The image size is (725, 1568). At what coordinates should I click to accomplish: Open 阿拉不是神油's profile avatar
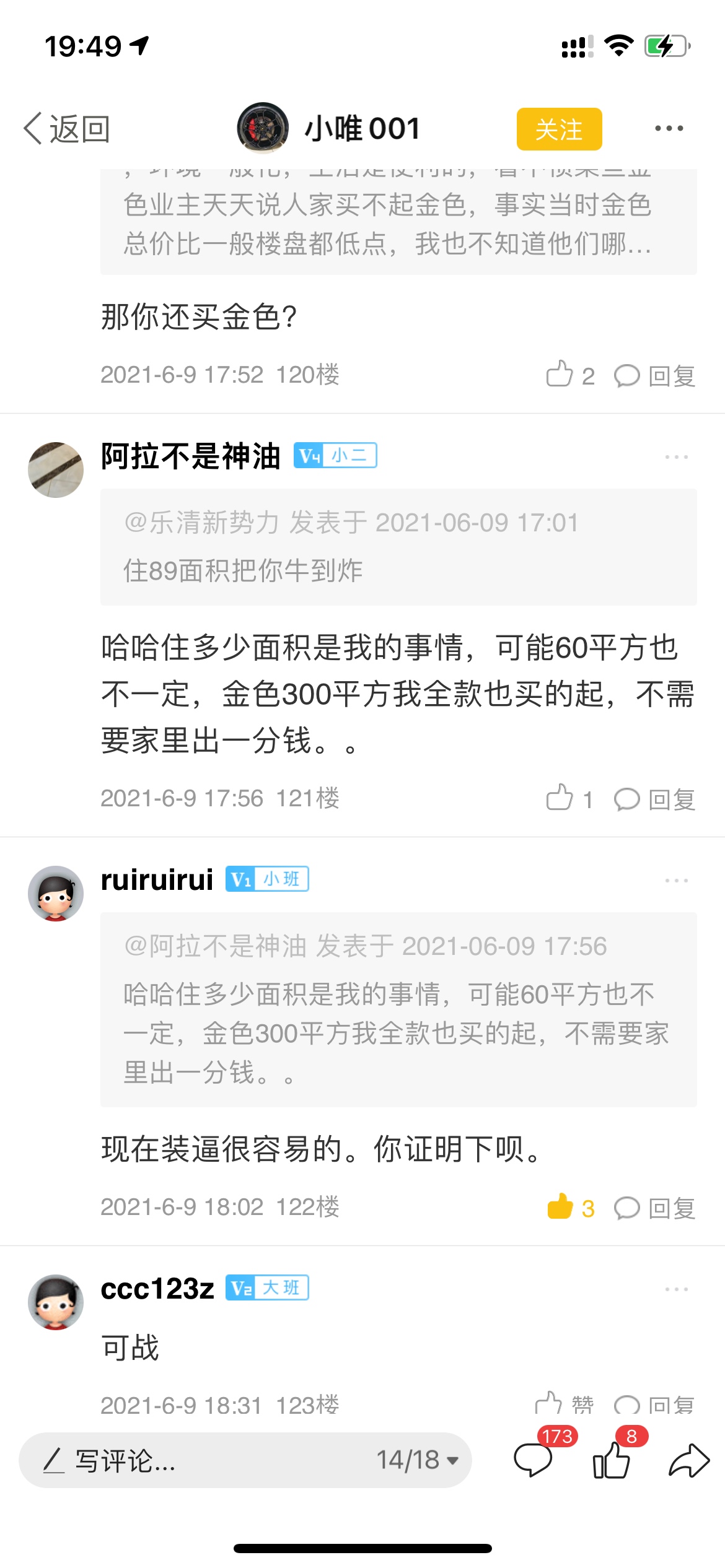coord(56,469)
